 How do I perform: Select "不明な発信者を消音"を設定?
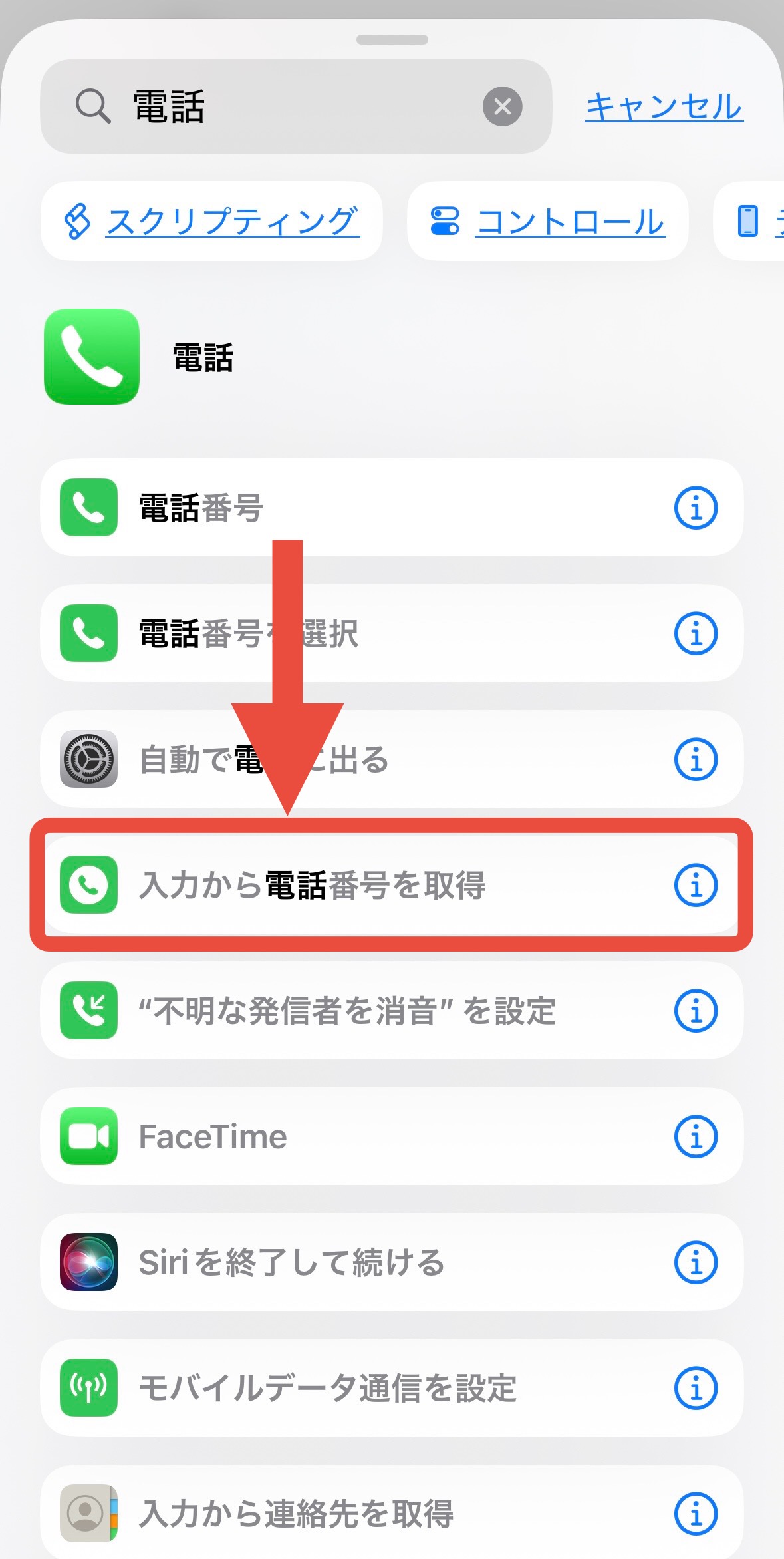pos(346,1011)
